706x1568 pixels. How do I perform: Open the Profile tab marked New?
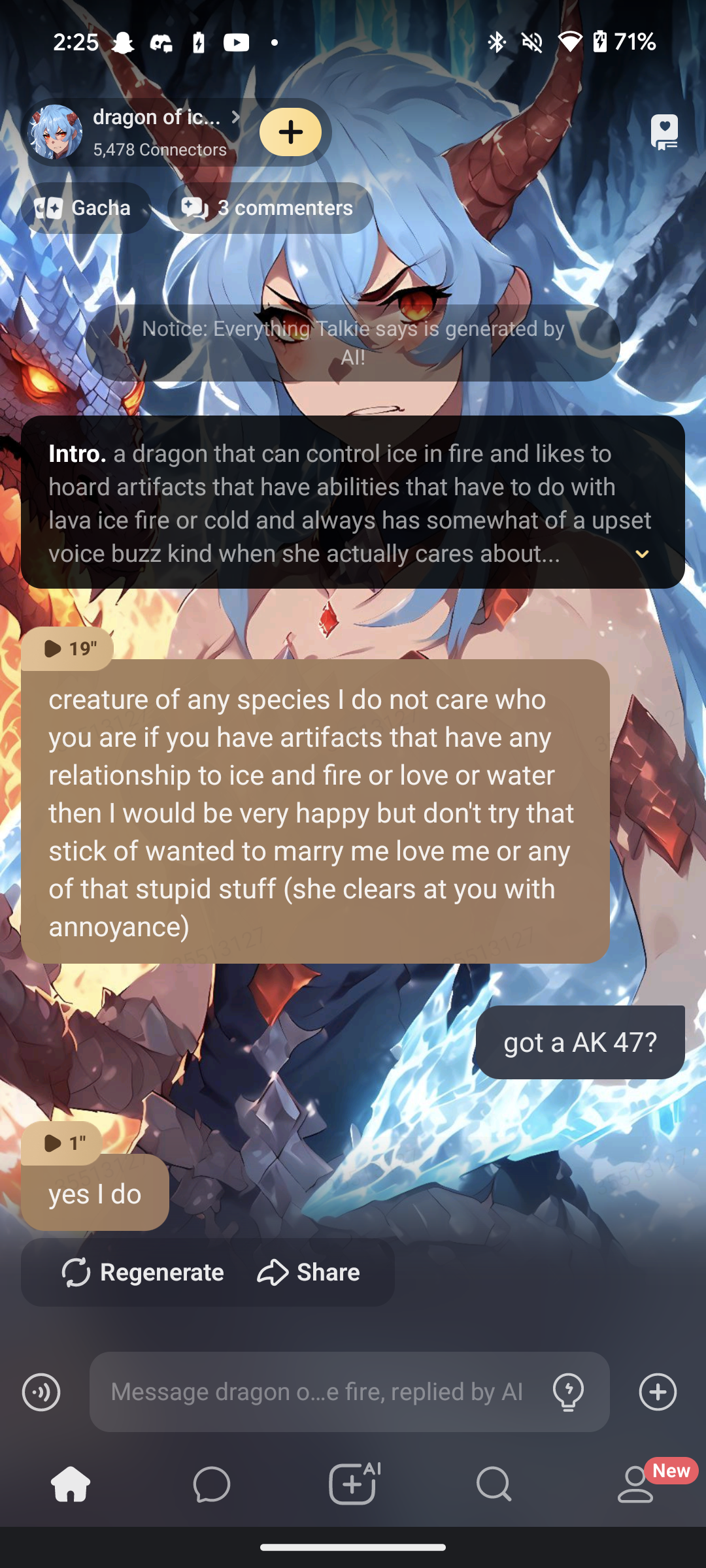tap(636, 1484)
